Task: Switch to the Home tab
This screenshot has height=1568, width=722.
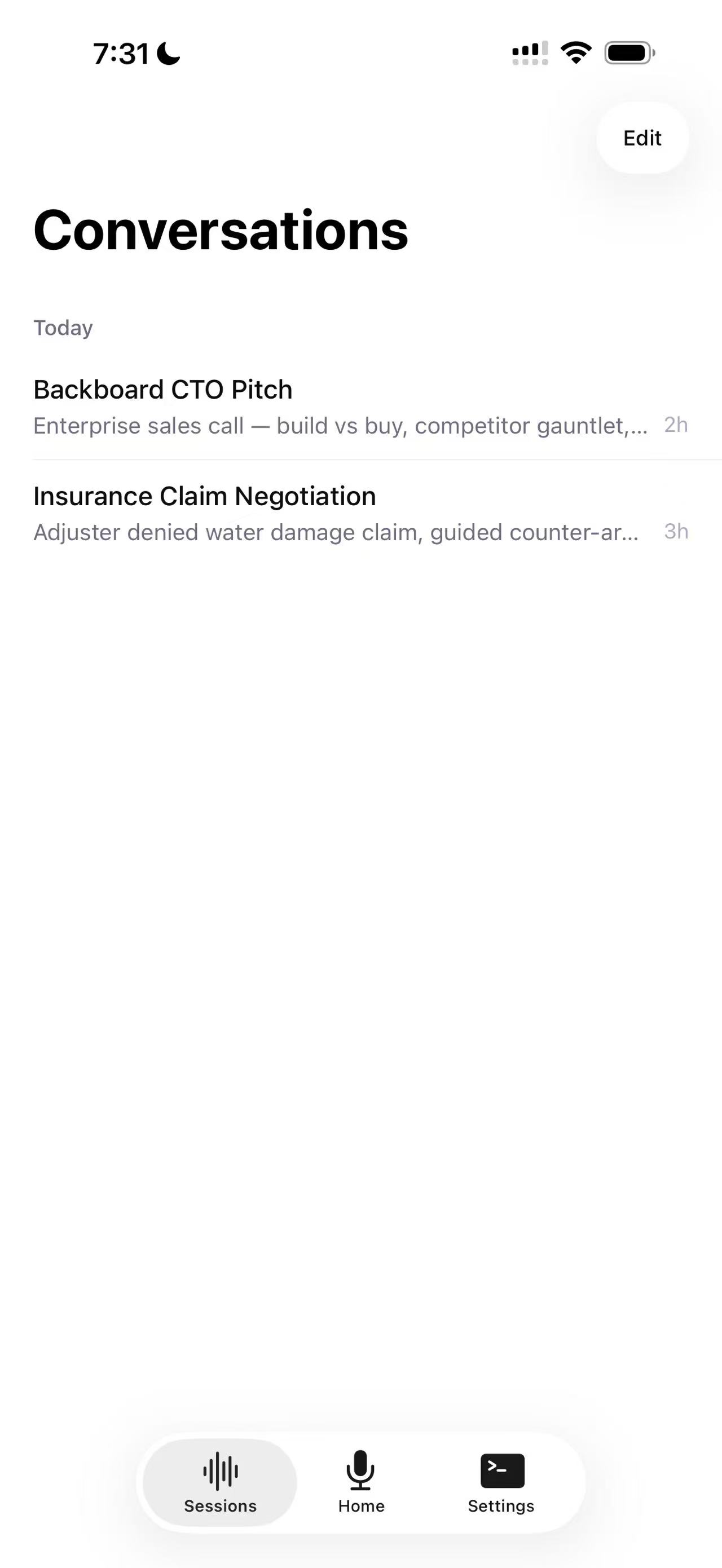Action: click(361, 1483)
